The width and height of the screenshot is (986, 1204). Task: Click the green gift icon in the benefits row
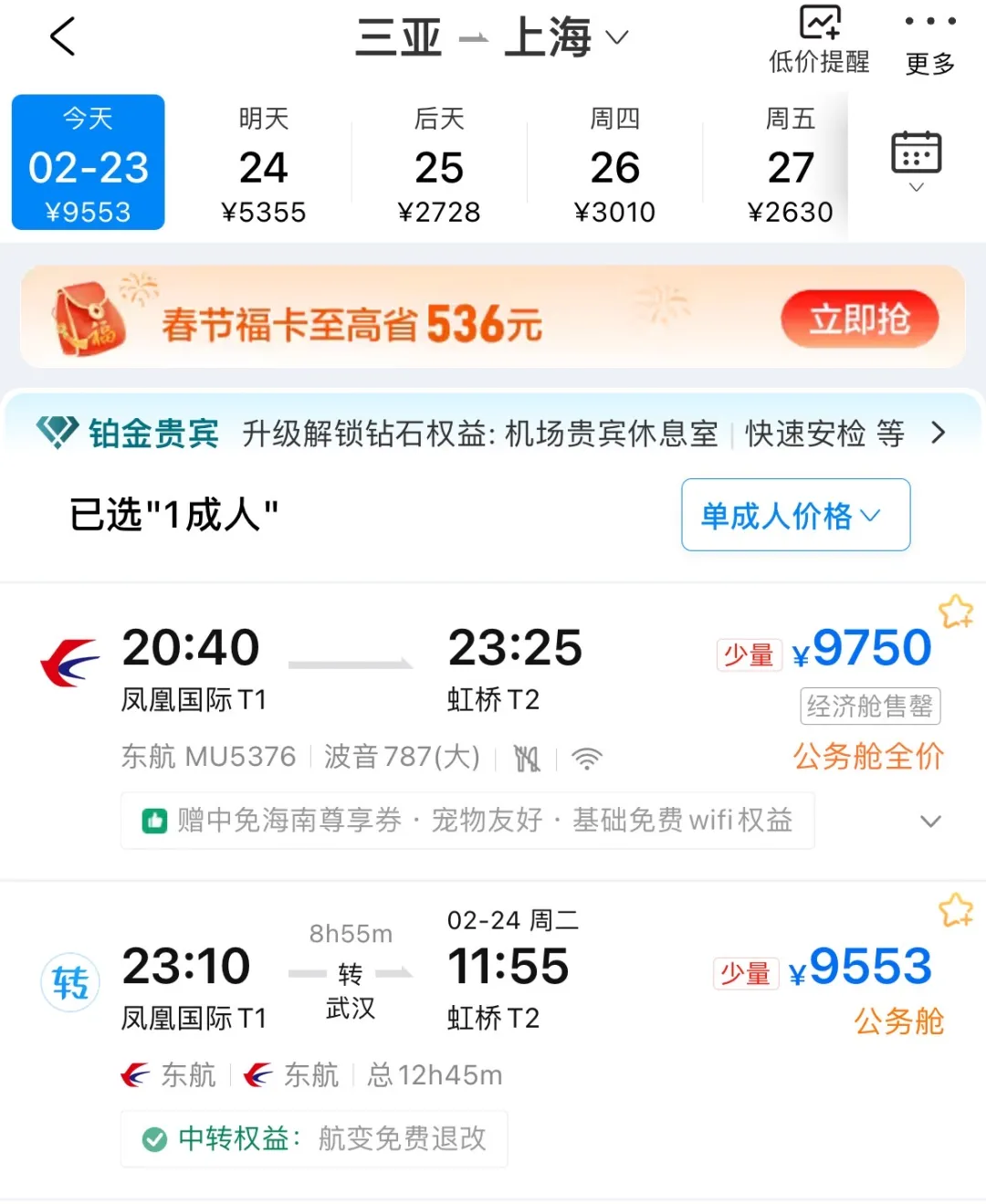(x=153, y=821)
